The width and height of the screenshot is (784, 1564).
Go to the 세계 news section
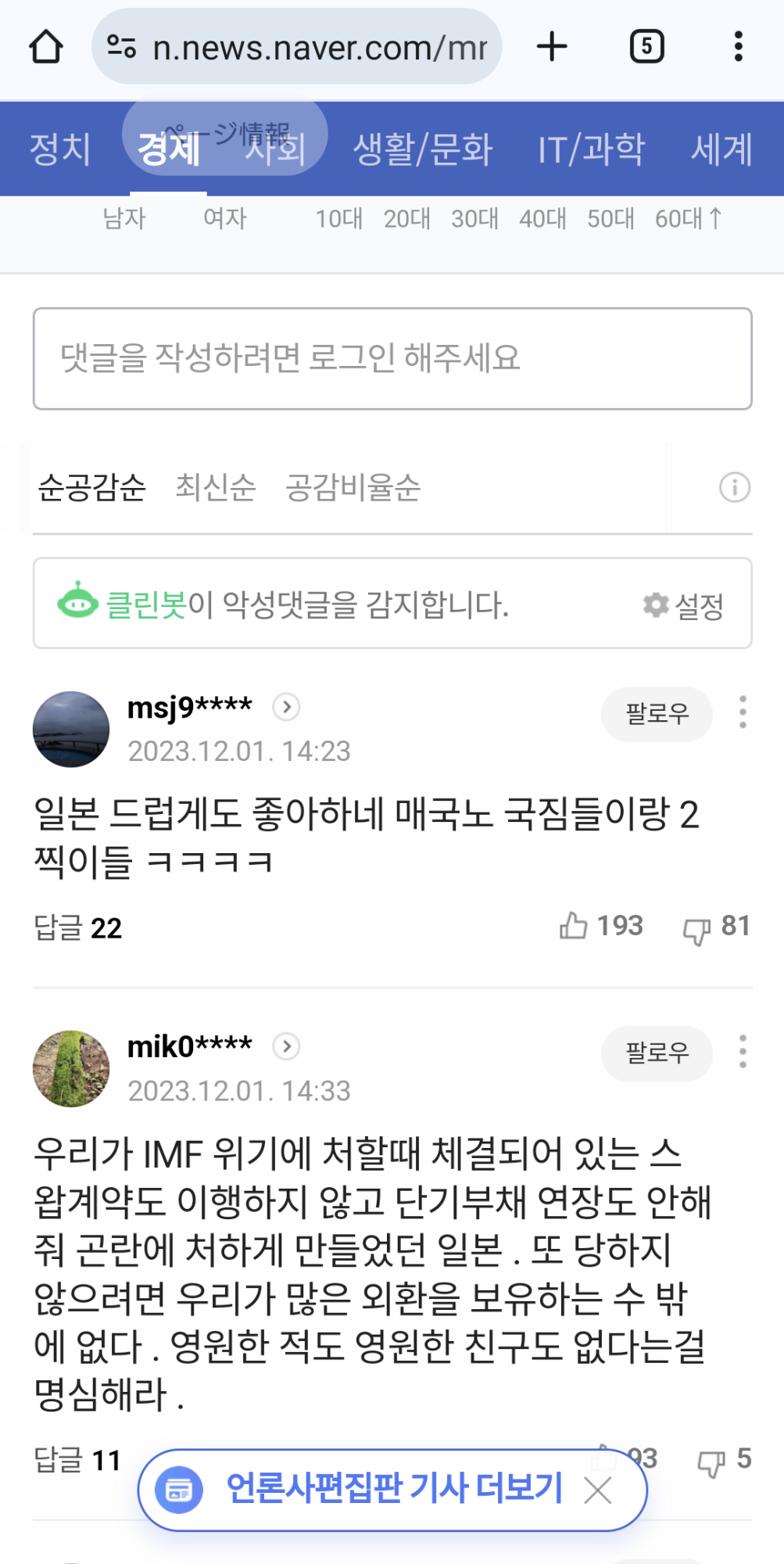[721, 149]
